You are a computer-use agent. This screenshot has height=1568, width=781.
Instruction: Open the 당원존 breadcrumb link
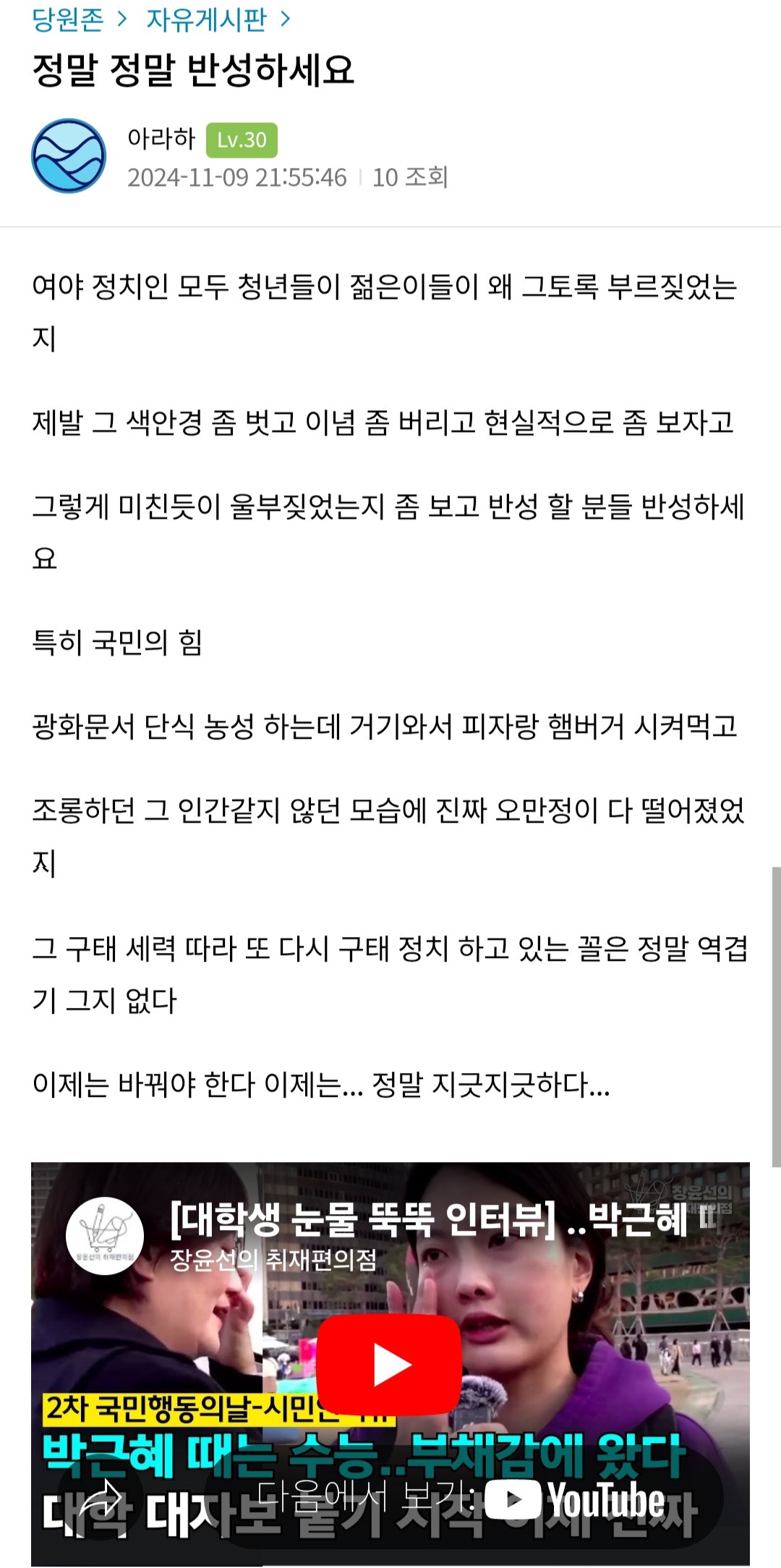68,20
